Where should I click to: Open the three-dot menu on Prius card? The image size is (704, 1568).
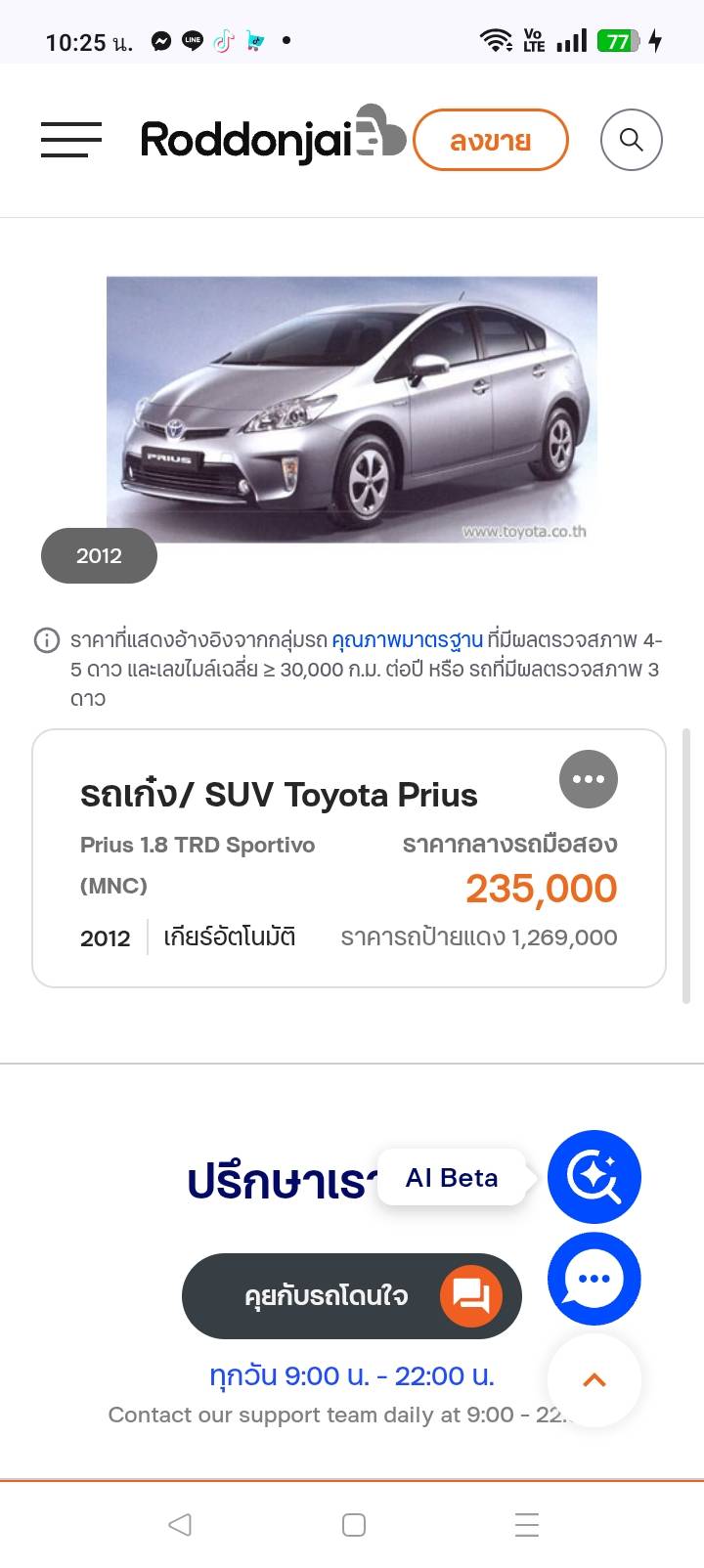pyautogui.click(x=588, y=779)
